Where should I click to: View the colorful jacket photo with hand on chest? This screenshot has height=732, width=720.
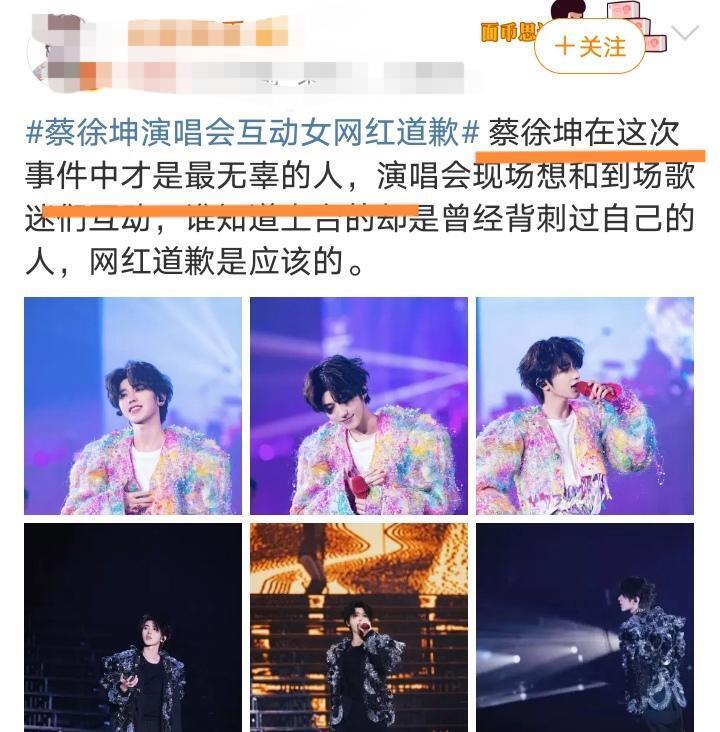click(x=133, y=406)
